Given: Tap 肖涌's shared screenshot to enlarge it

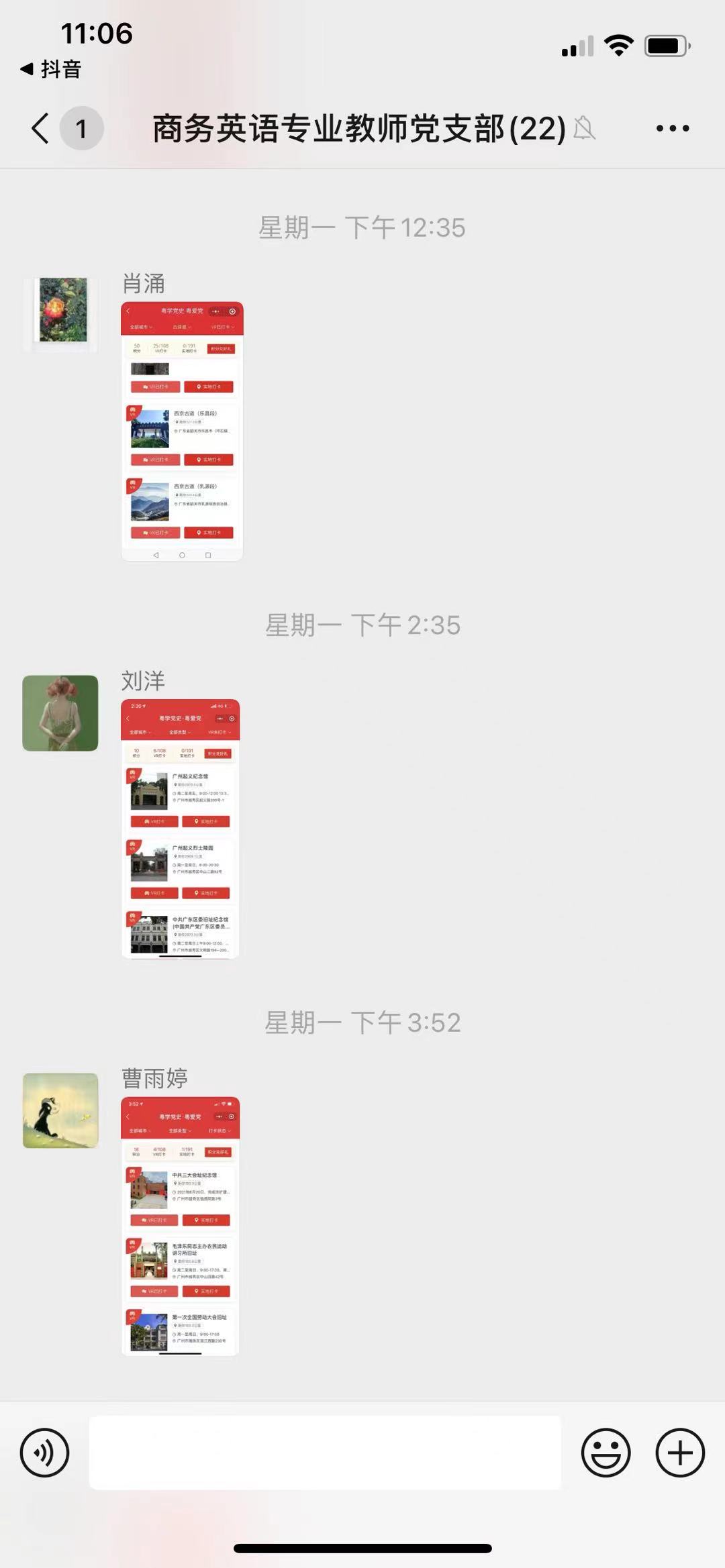Looking at the screenshot, I should 182,429.
